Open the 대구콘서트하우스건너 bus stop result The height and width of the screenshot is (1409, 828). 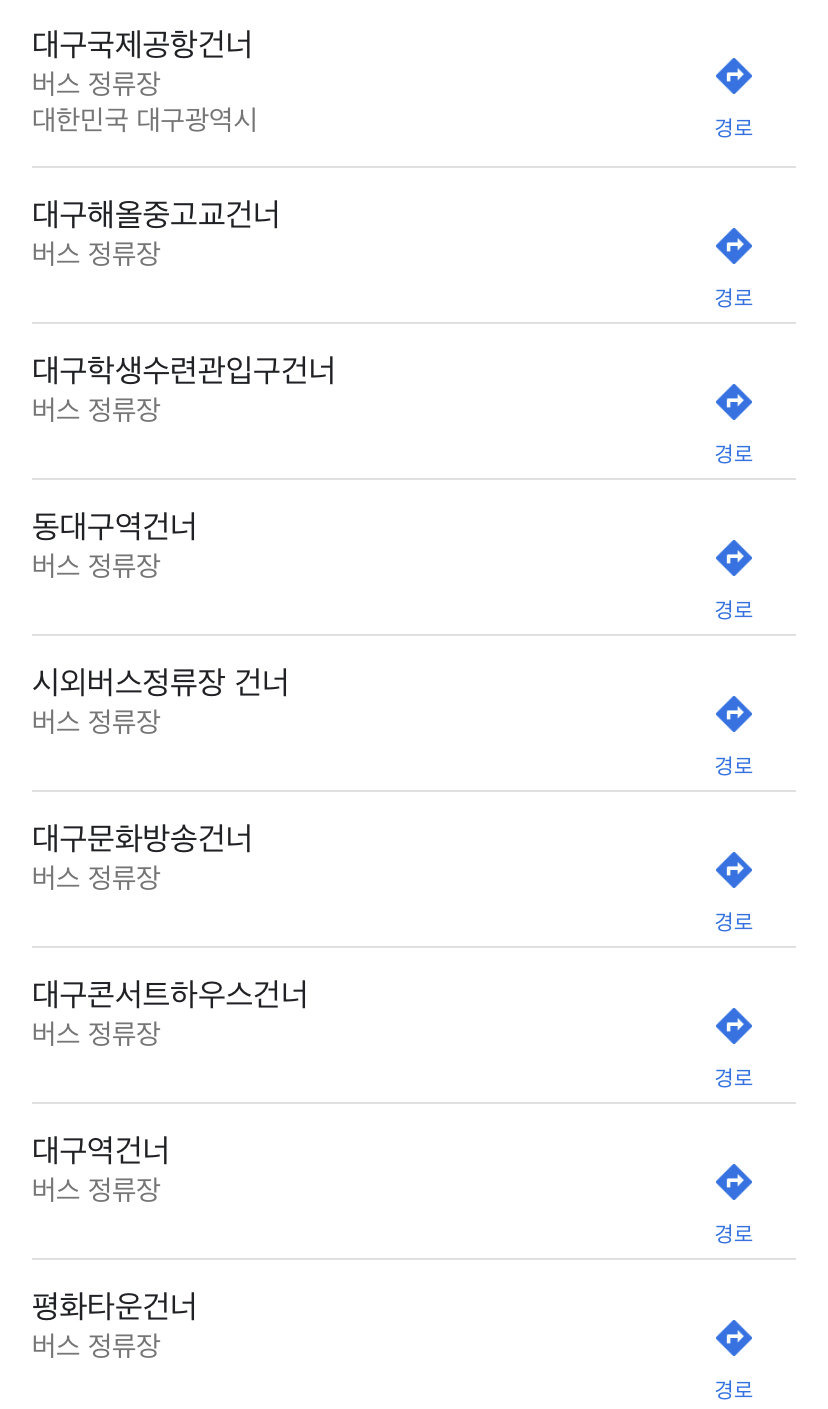point(170,996)
